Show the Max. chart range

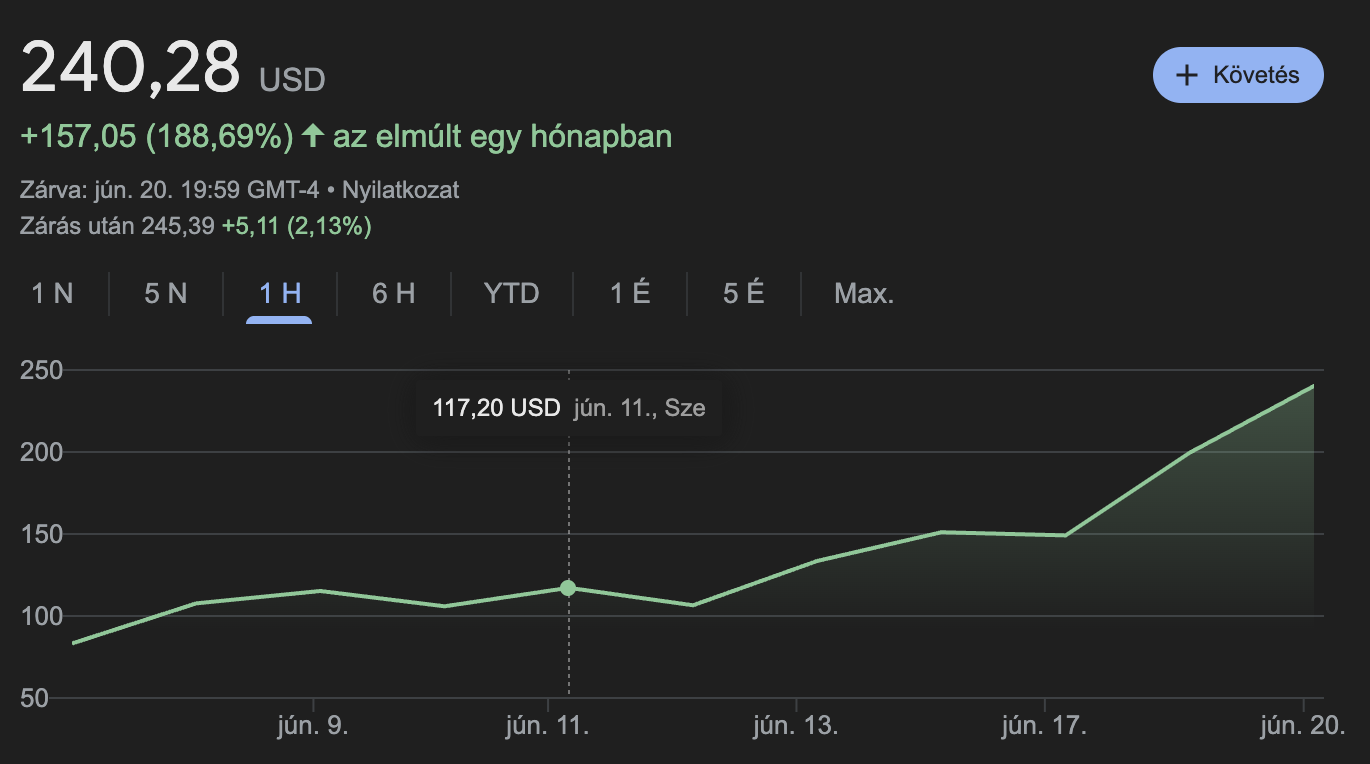click(864, 293)
